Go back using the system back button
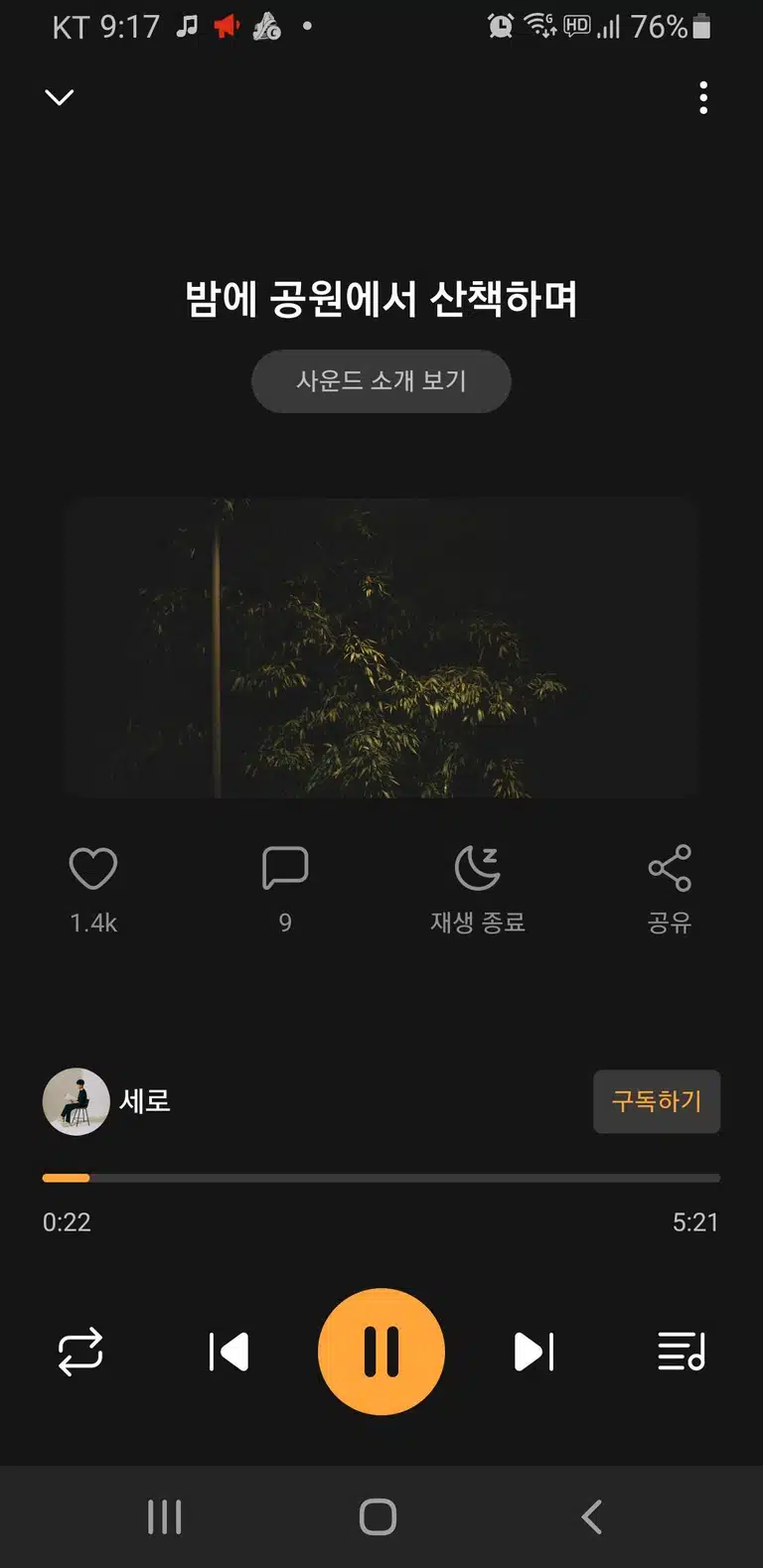763x1568 pixels. pyautogui.click(x=592, y=1516)
